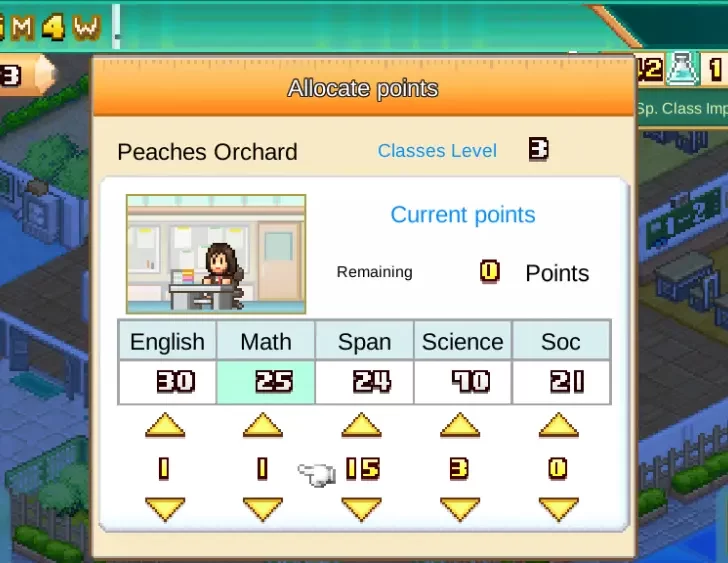Screen dimensions: 728x563
Task: Raise Span points using up arrow
Action: click(x=361, y=426)
